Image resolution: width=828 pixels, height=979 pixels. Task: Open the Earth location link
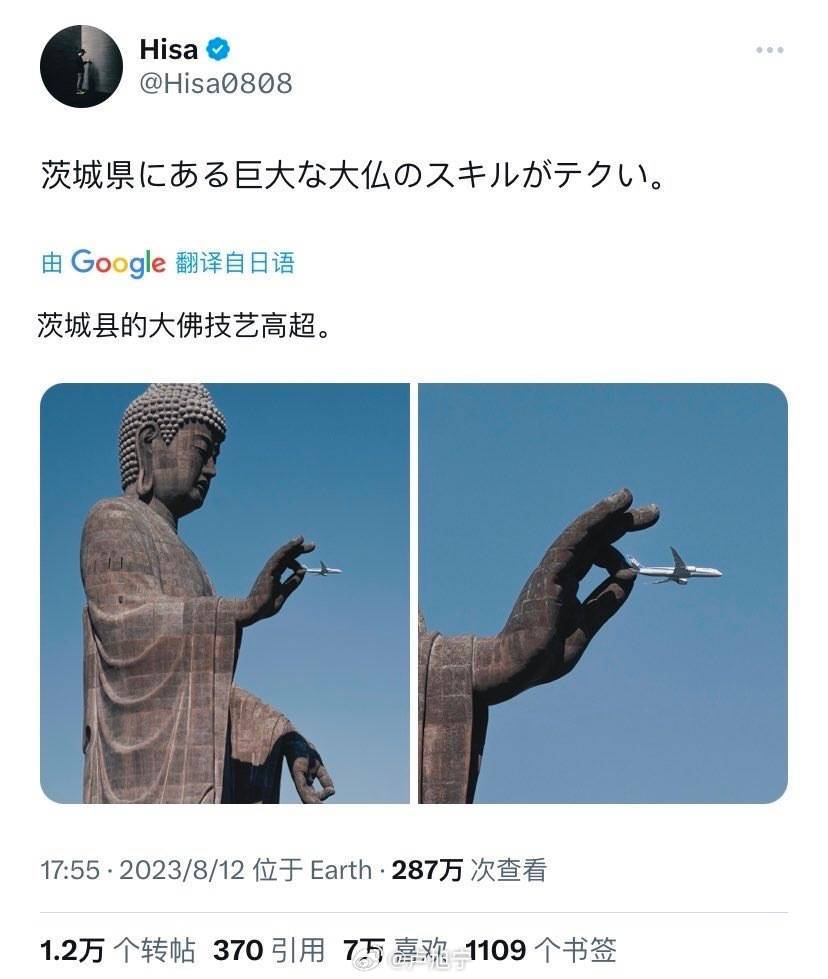340,870
